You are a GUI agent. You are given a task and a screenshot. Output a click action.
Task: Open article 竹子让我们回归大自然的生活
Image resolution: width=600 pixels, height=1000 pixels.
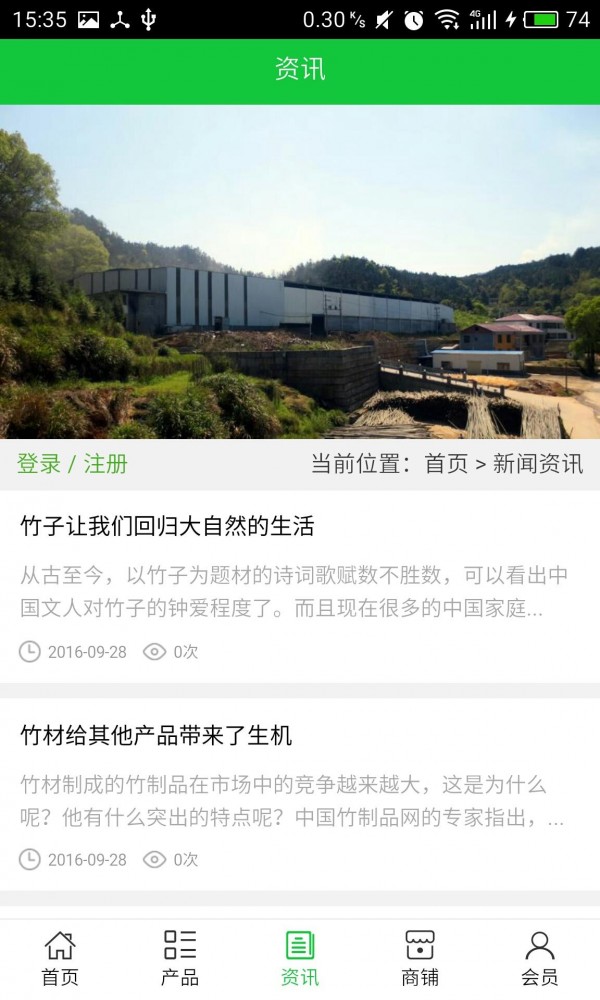pos(167,525)
